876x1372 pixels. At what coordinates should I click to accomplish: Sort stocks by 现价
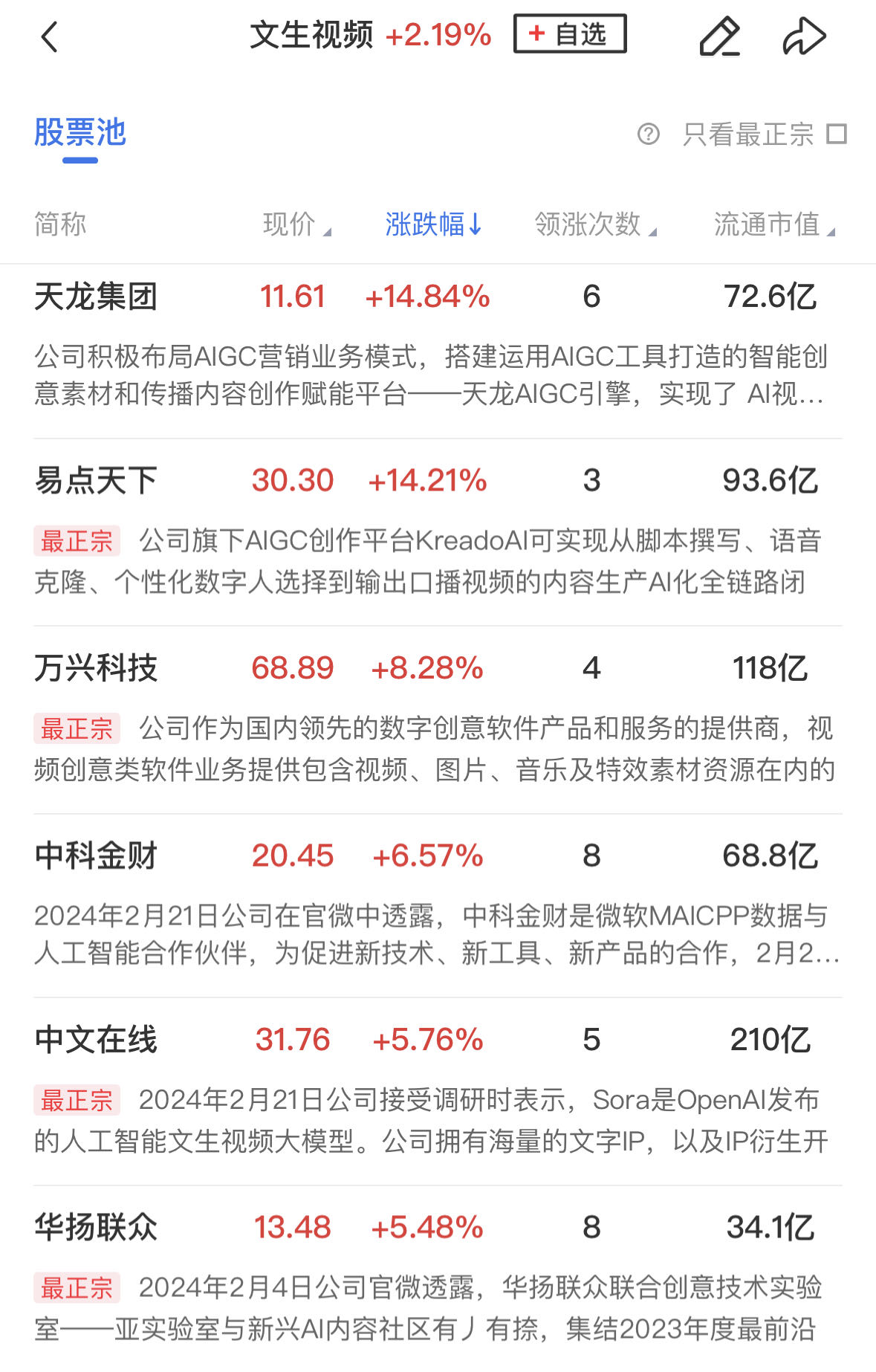pos(296,224)
